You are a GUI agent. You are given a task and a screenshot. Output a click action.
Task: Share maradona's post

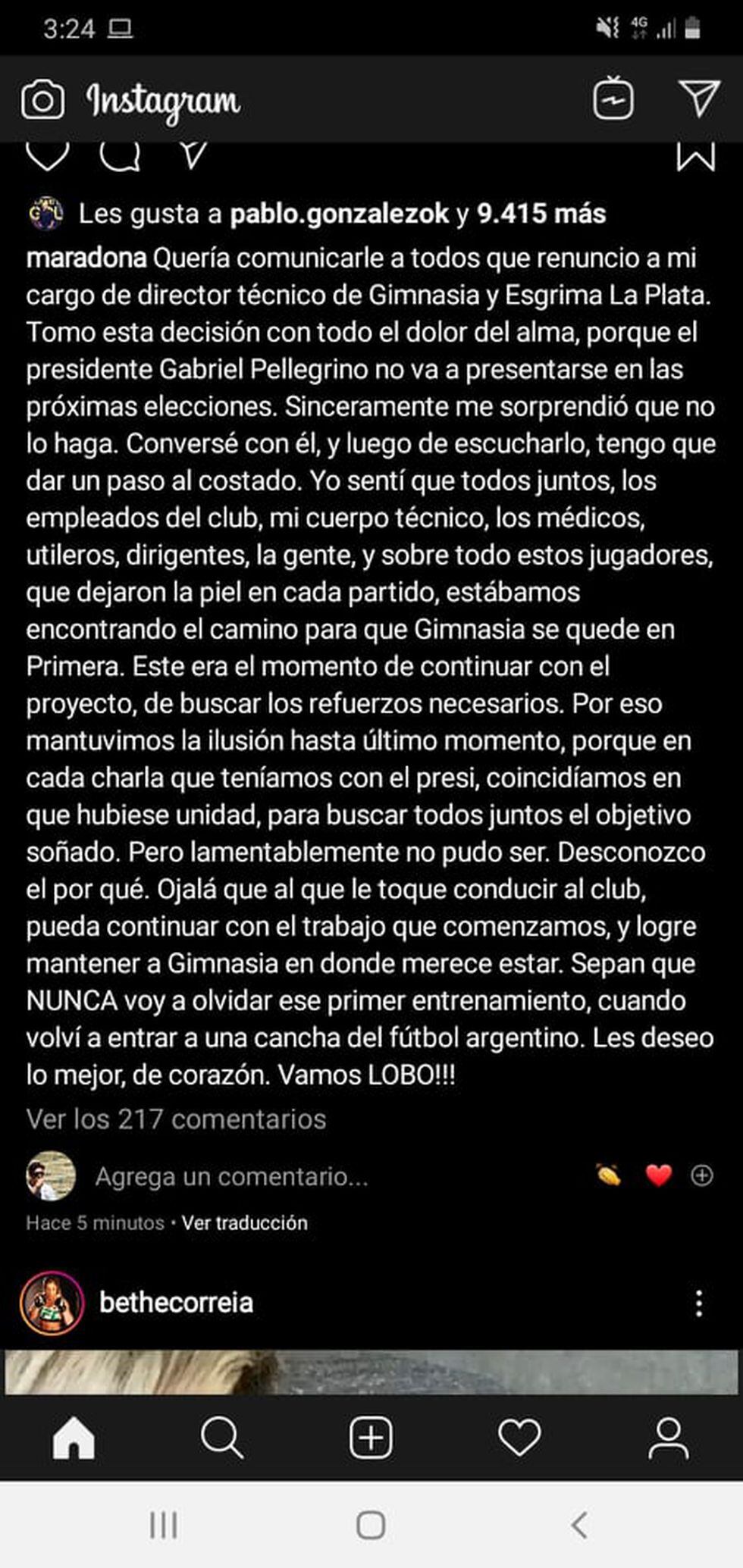pyautogui.click(x=193, y=156)
